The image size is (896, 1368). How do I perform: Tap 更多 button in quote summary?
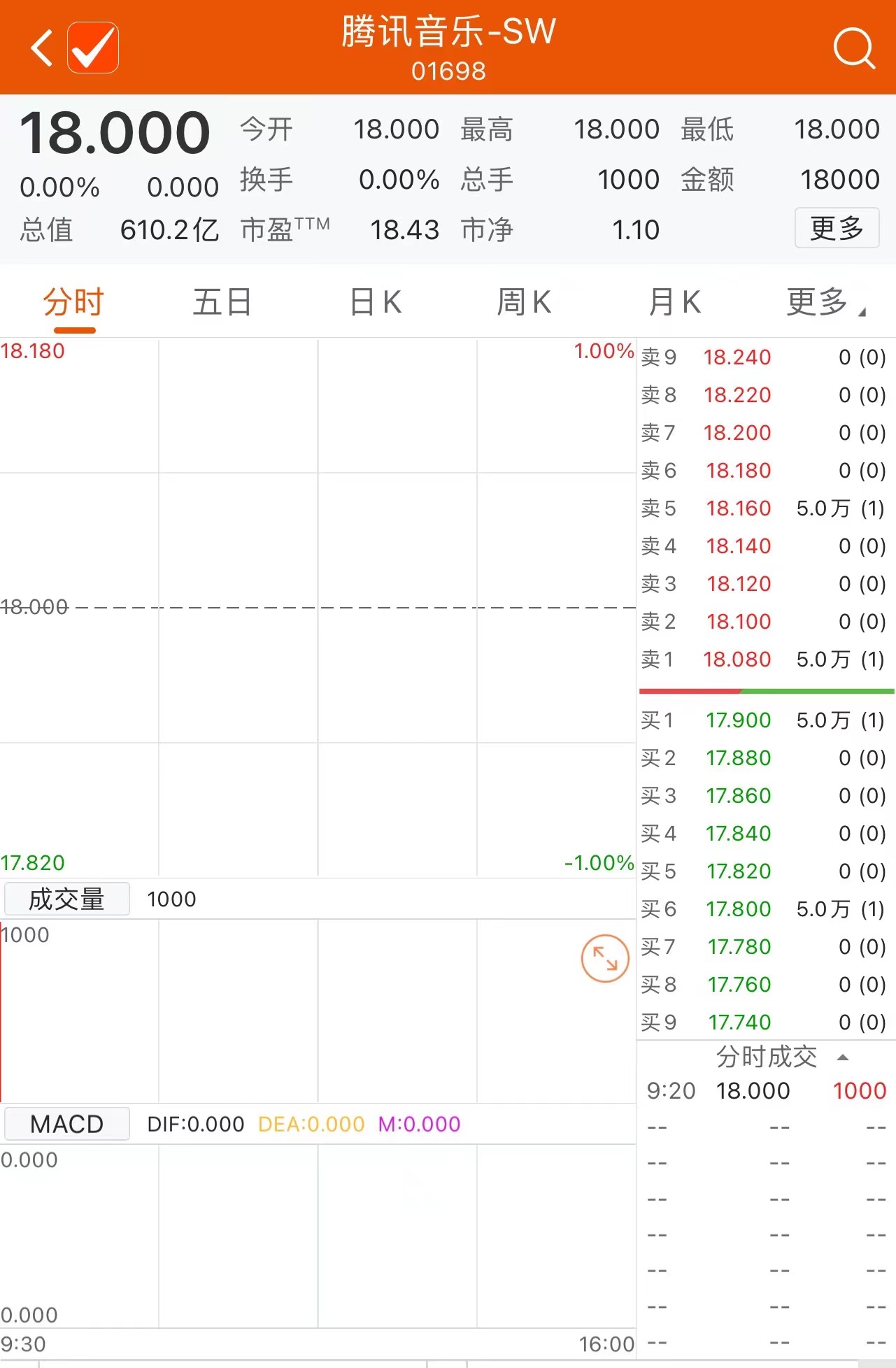(837, 228)
